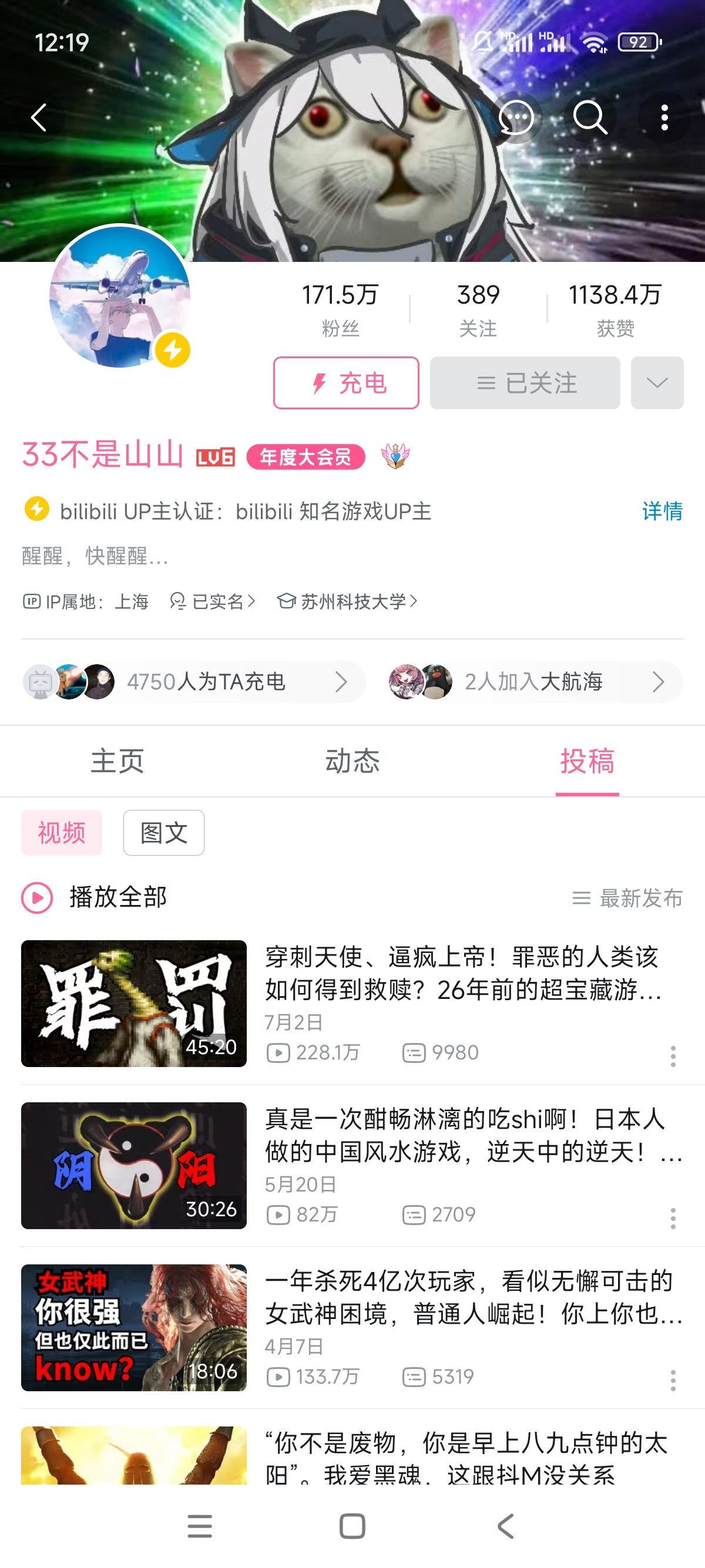This screenshot has width=705, height=1568.
Task: Go back using the top-left arrow
Action: click(39, 117)
